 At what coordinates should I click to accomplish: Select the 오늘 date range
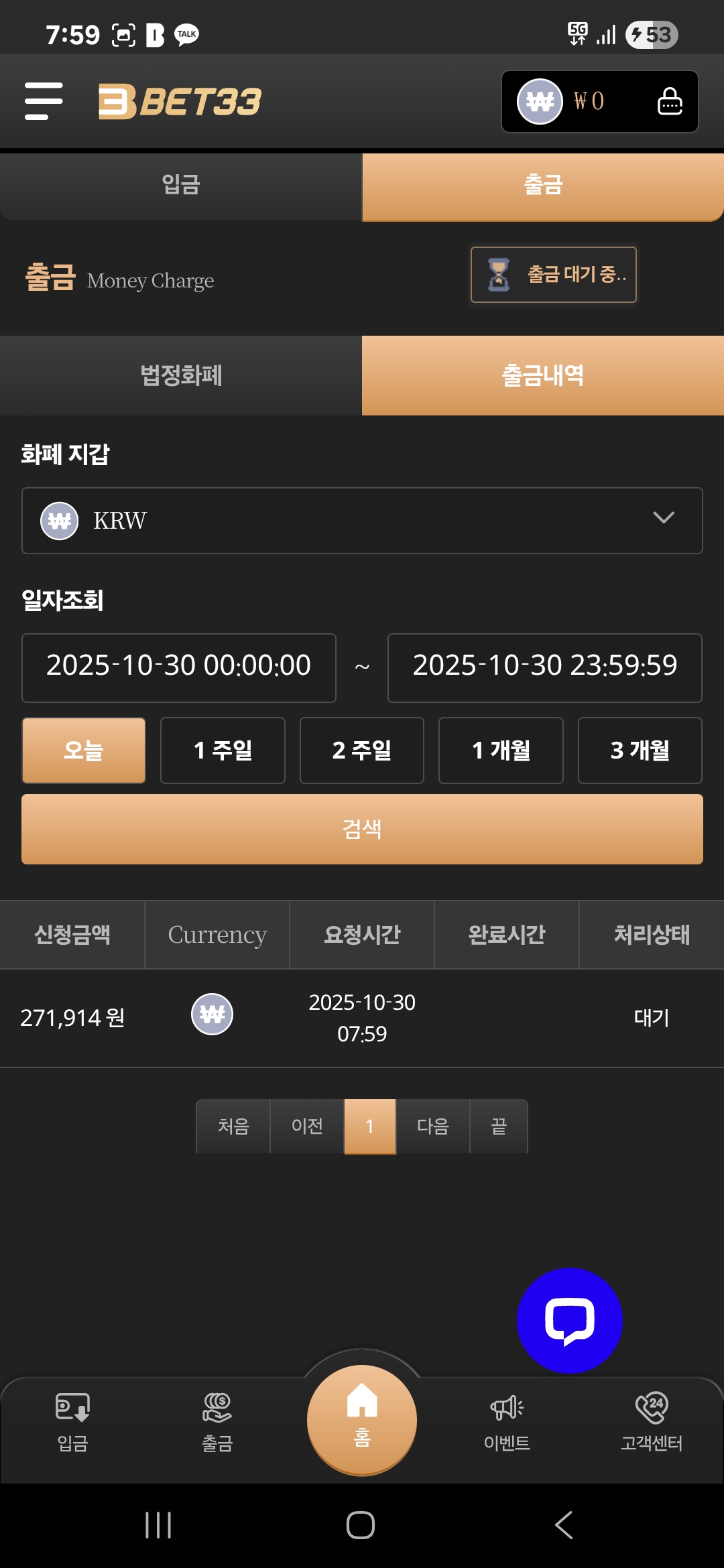point(84,750)
